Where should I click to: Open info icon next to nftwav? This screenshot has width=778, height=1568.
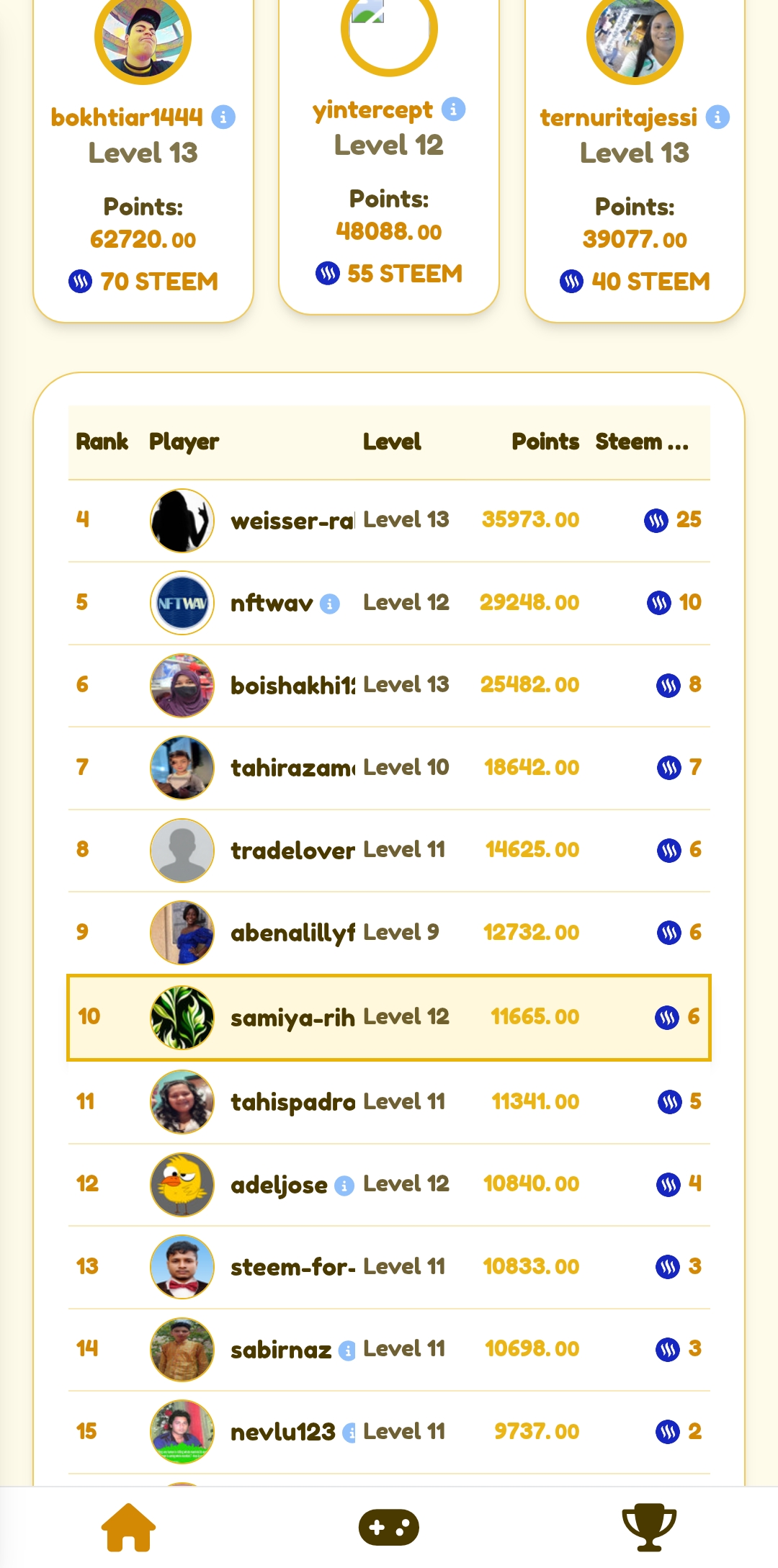pyautogui.click(x=330, y=604)
